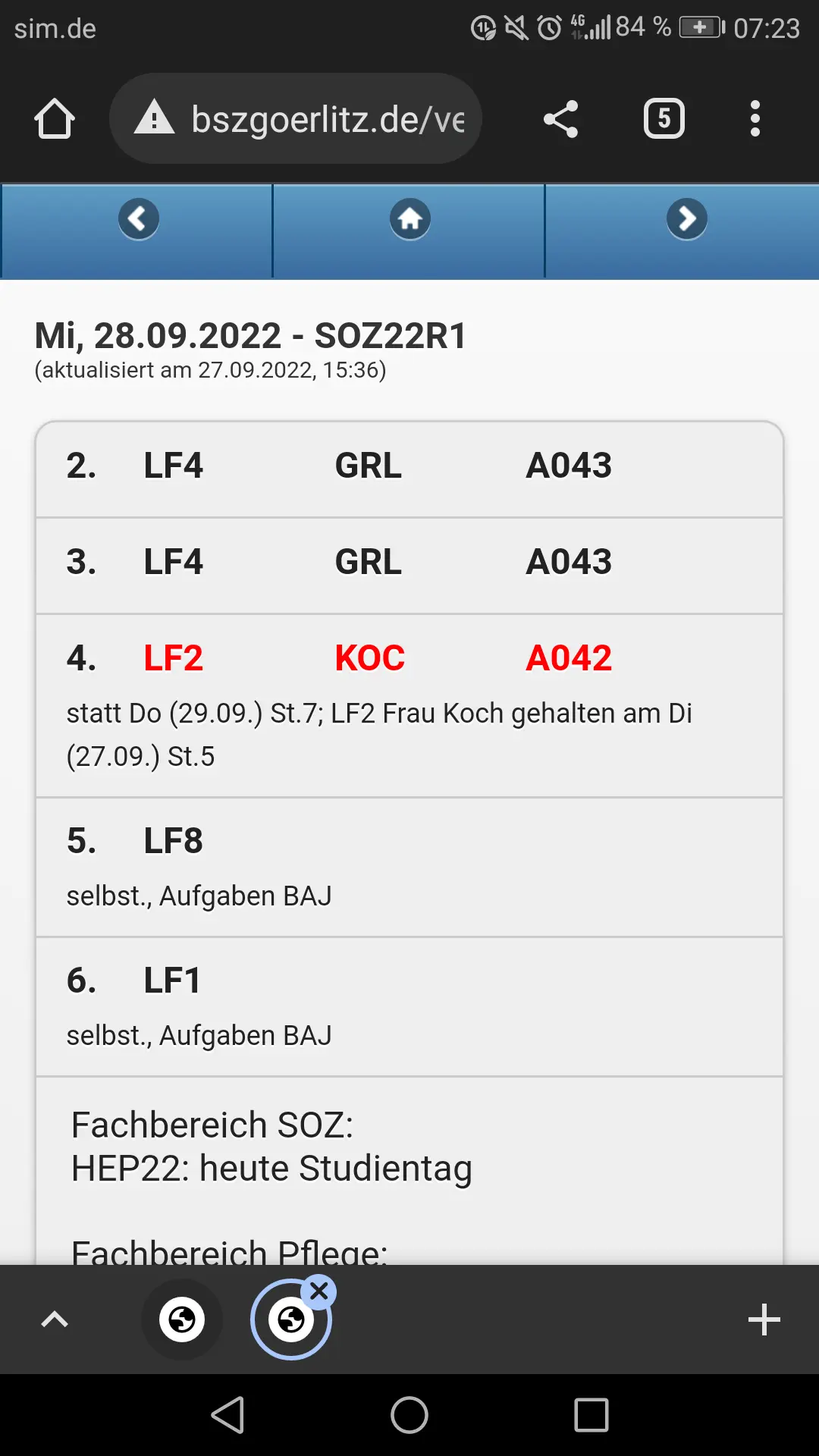Expand the bottom tab bar

click(55, 1320)
